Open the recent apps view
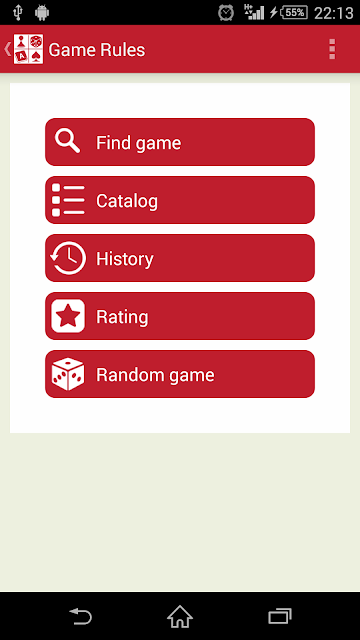Screen dimensions: 360x640 click(x=280, y=616)
